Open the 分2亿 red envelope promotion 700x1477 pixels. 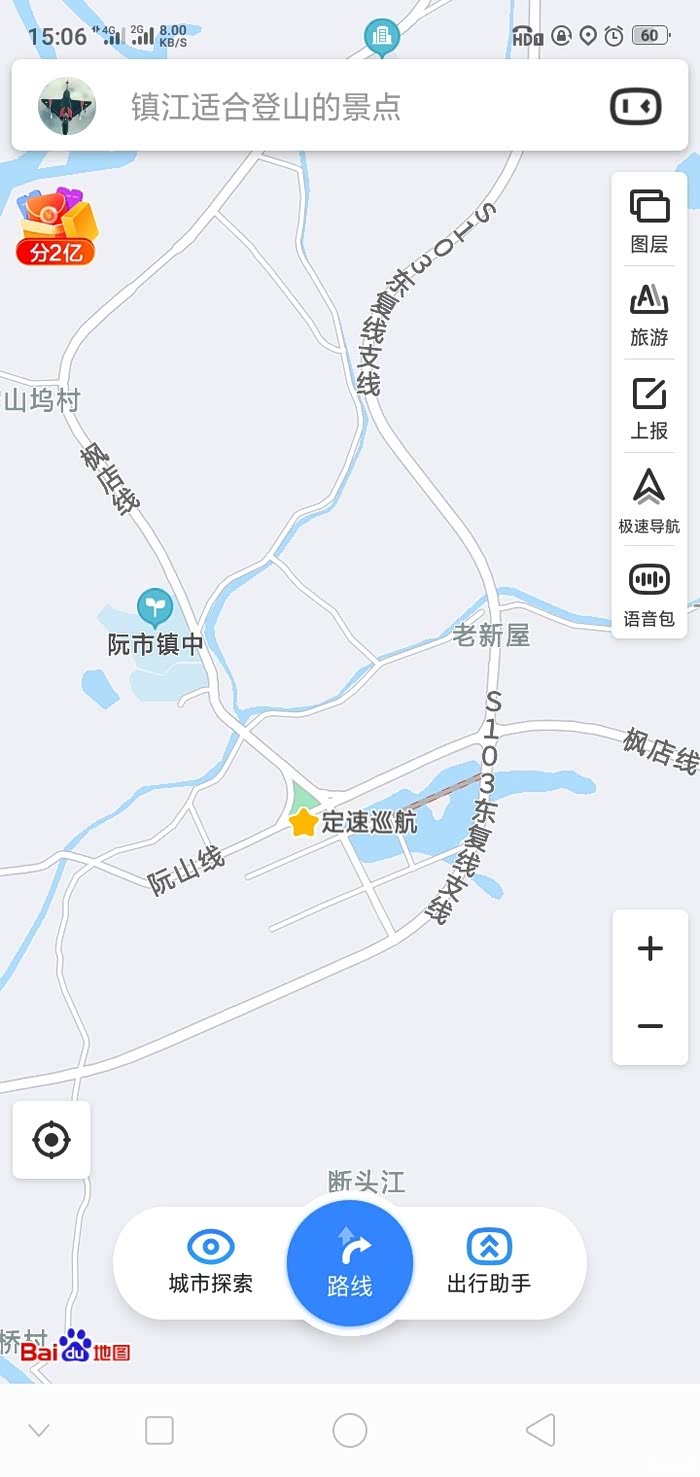coord(57,229)
